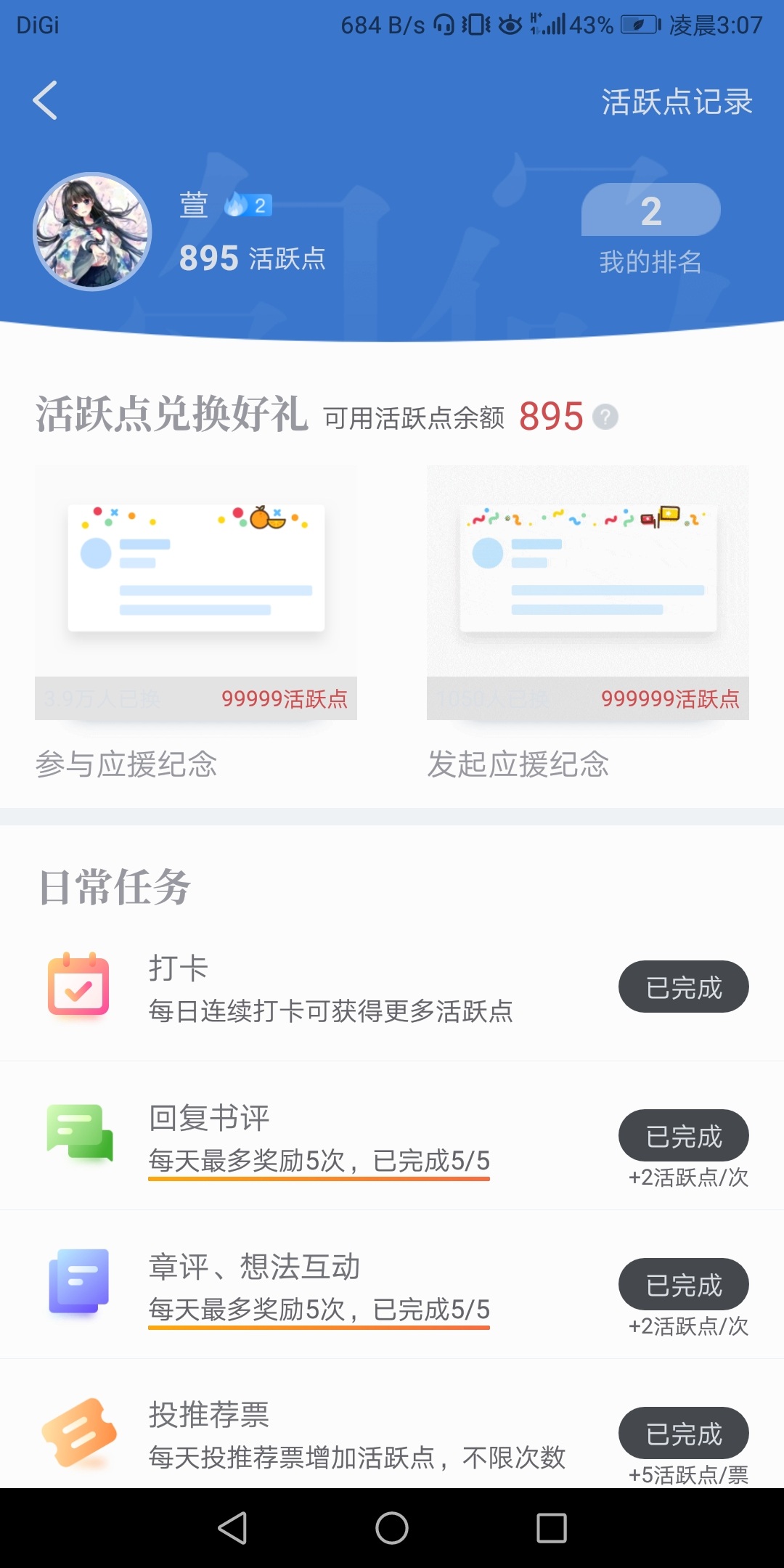Tap 已完成 button for 章评、想法互动
784x1568 pixels.
684,1284
